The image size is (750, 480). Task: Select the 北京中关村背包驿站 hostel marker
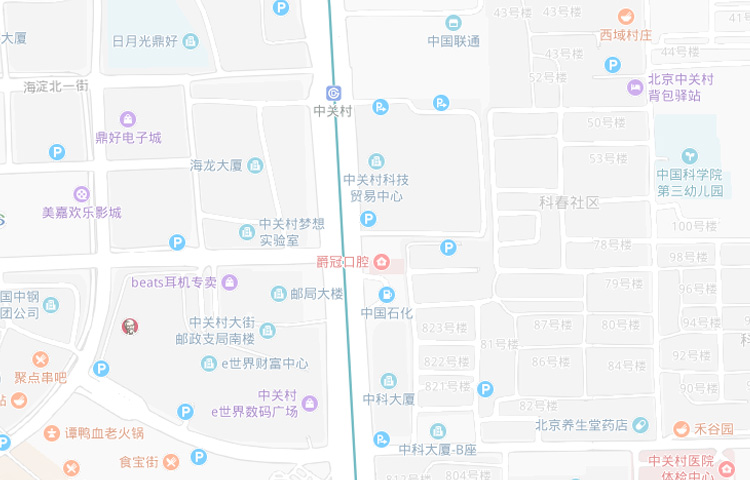pos(635,88)
